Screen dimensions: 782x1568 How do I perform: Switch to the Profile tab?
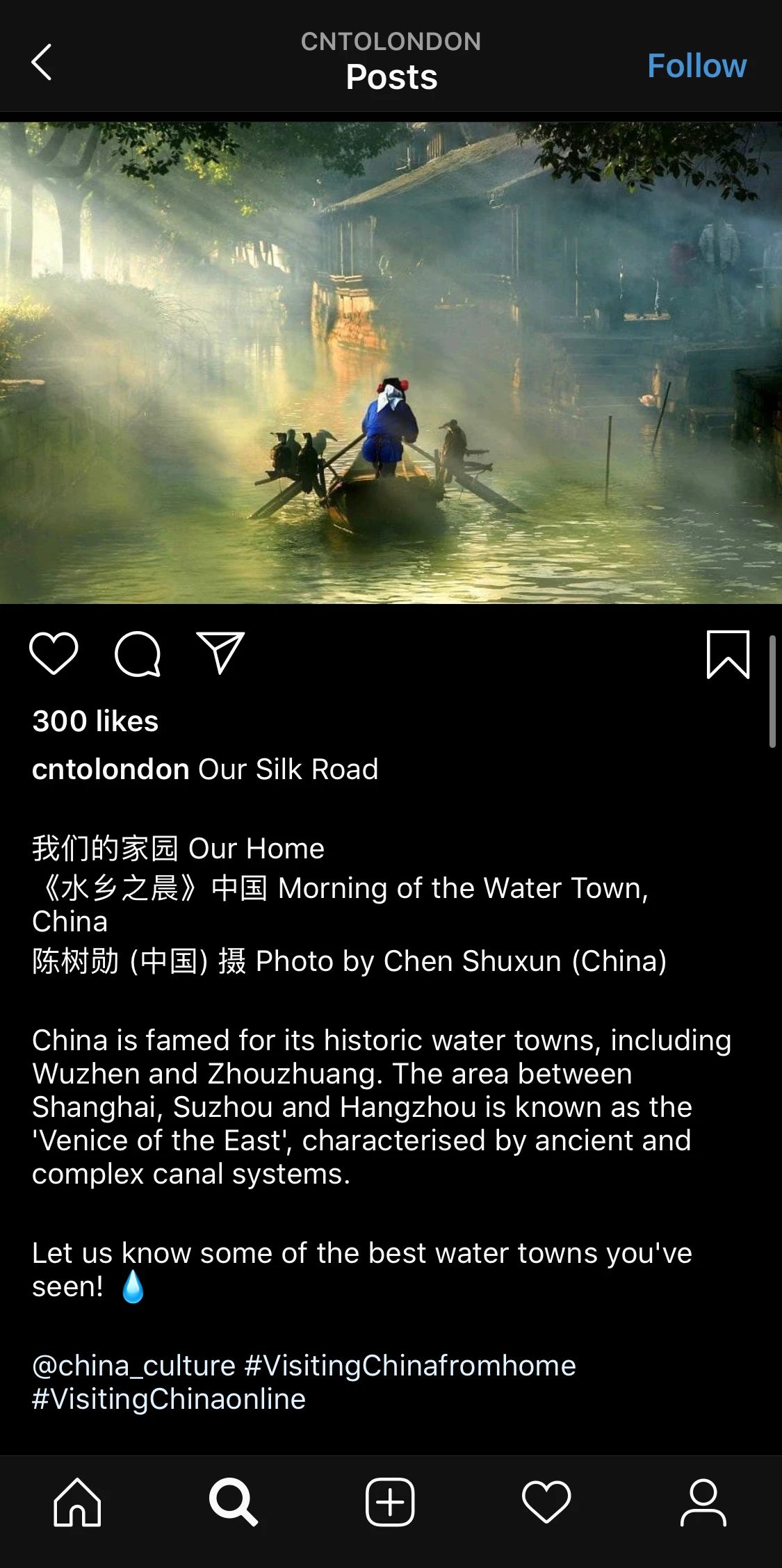(703, 1502)
